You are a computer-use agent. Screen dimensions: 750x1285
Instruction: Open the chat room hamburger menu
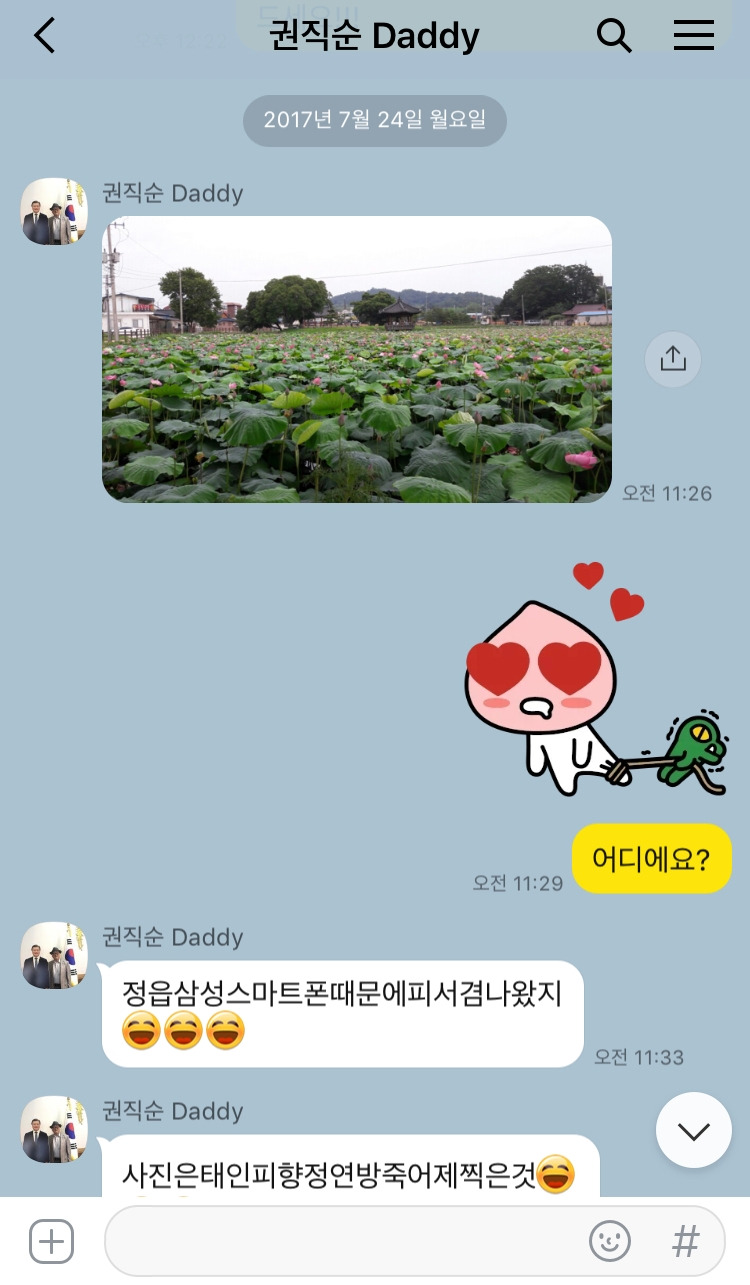693,36
